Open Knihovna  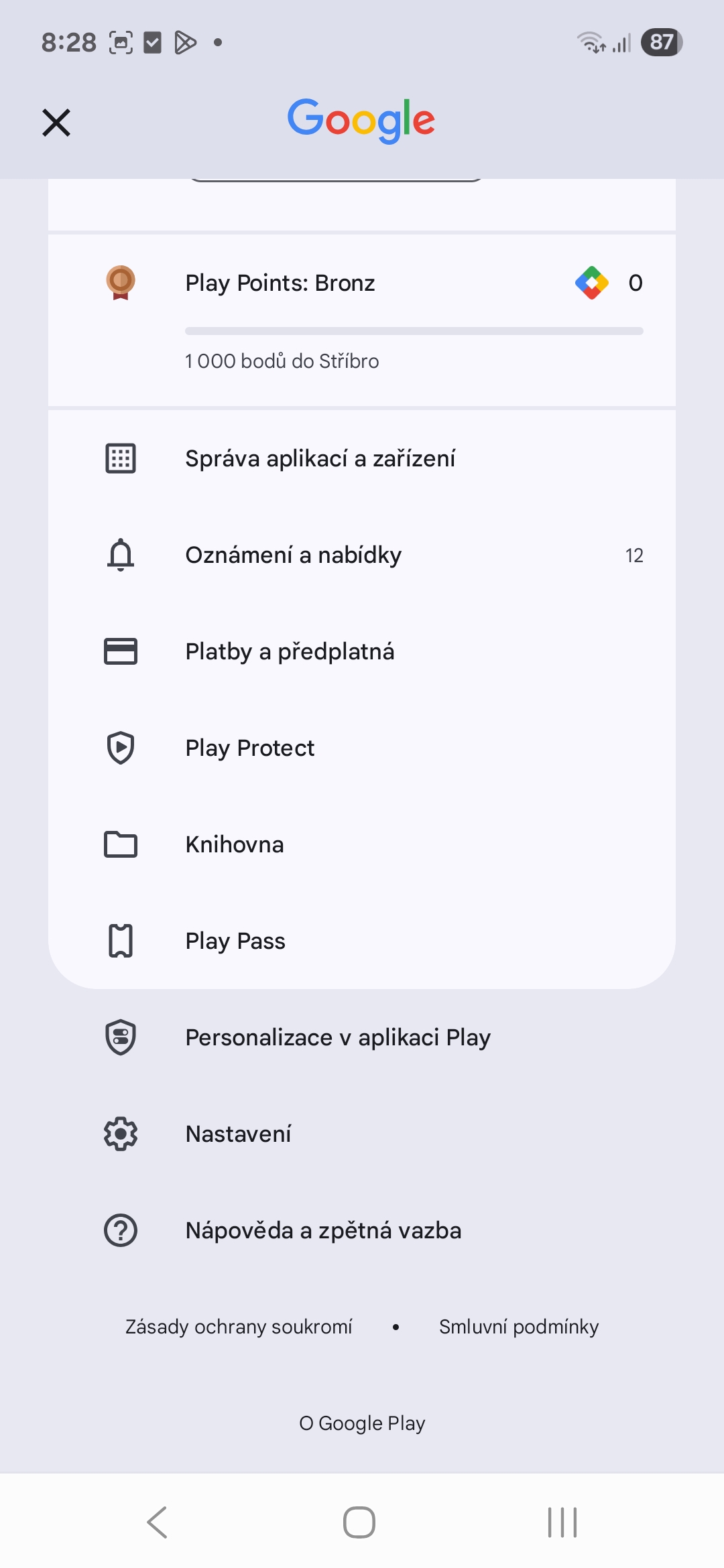(362, 844)
